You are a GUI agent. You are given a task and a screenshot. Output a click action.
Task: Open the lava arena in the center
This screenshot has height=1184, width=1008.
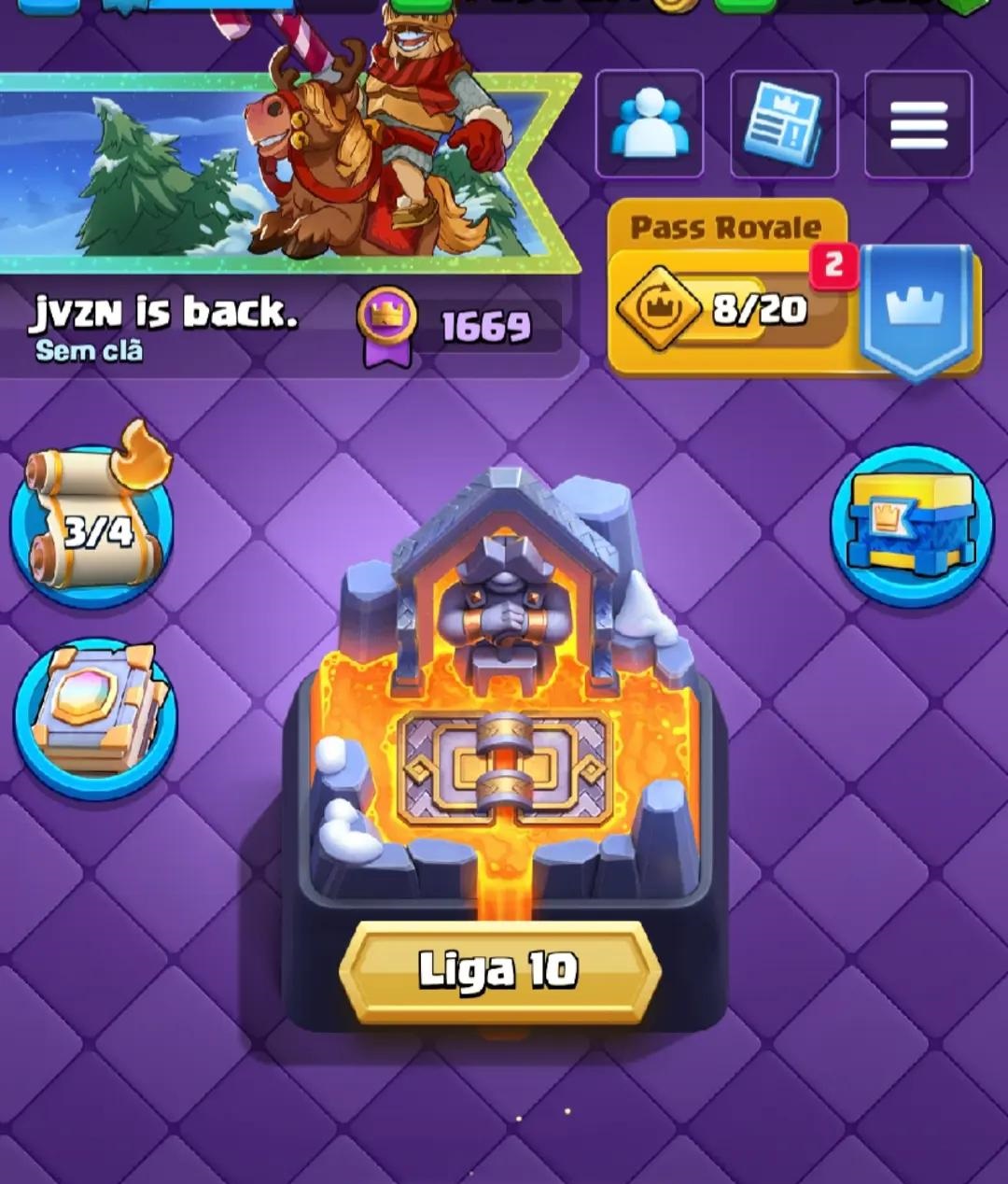click(504, 710)
